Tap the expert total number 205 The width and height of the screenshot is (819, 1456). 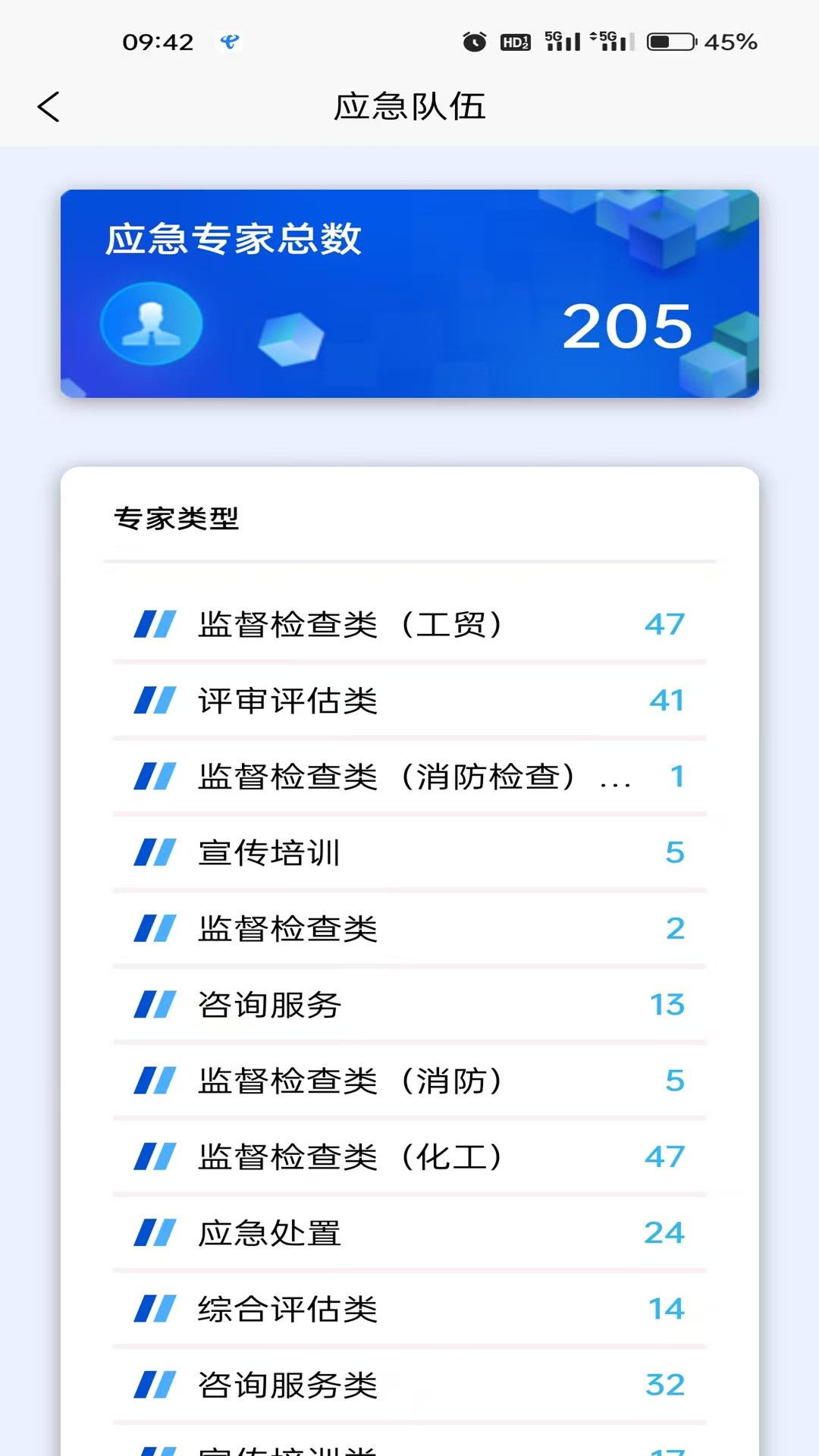point(628,325)
